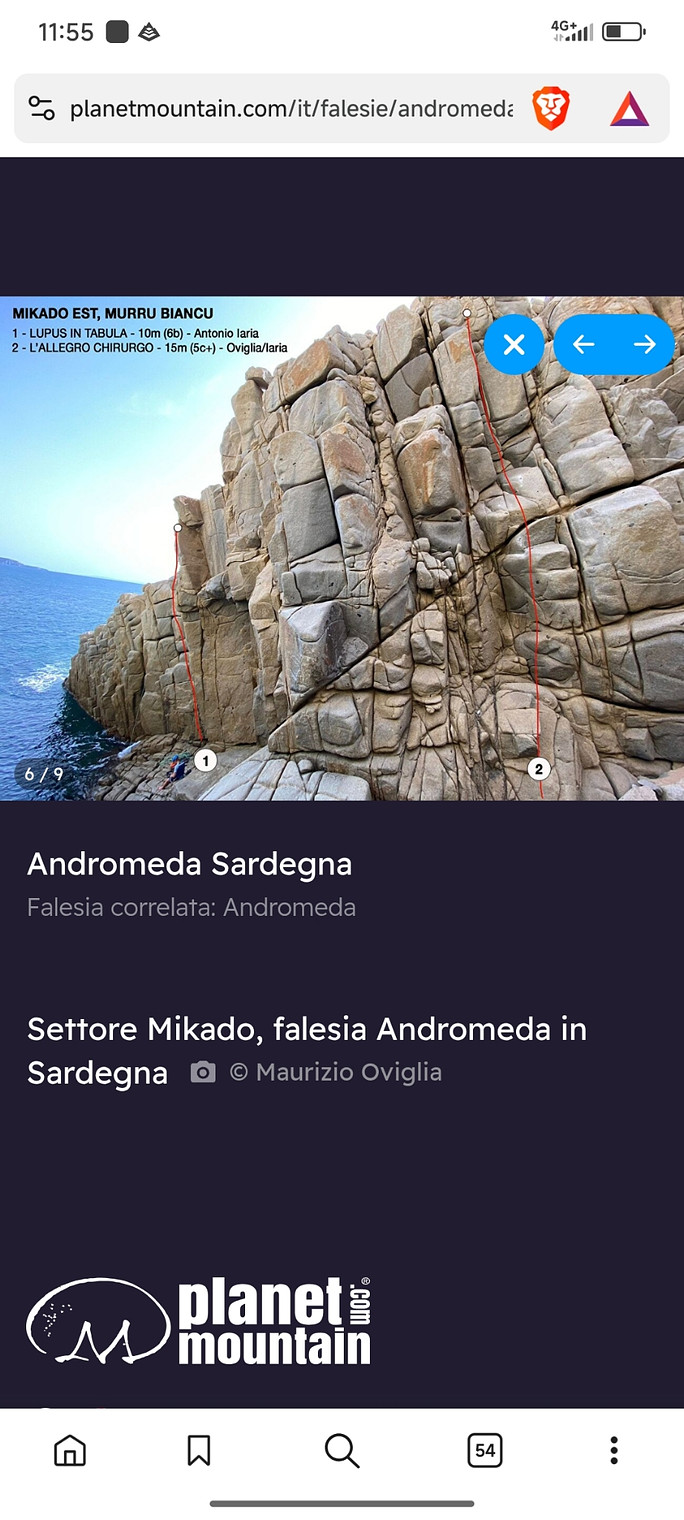Tap the address bar showing planetmountain.com
Screen dimensions: 684x1520
[290, 108]
